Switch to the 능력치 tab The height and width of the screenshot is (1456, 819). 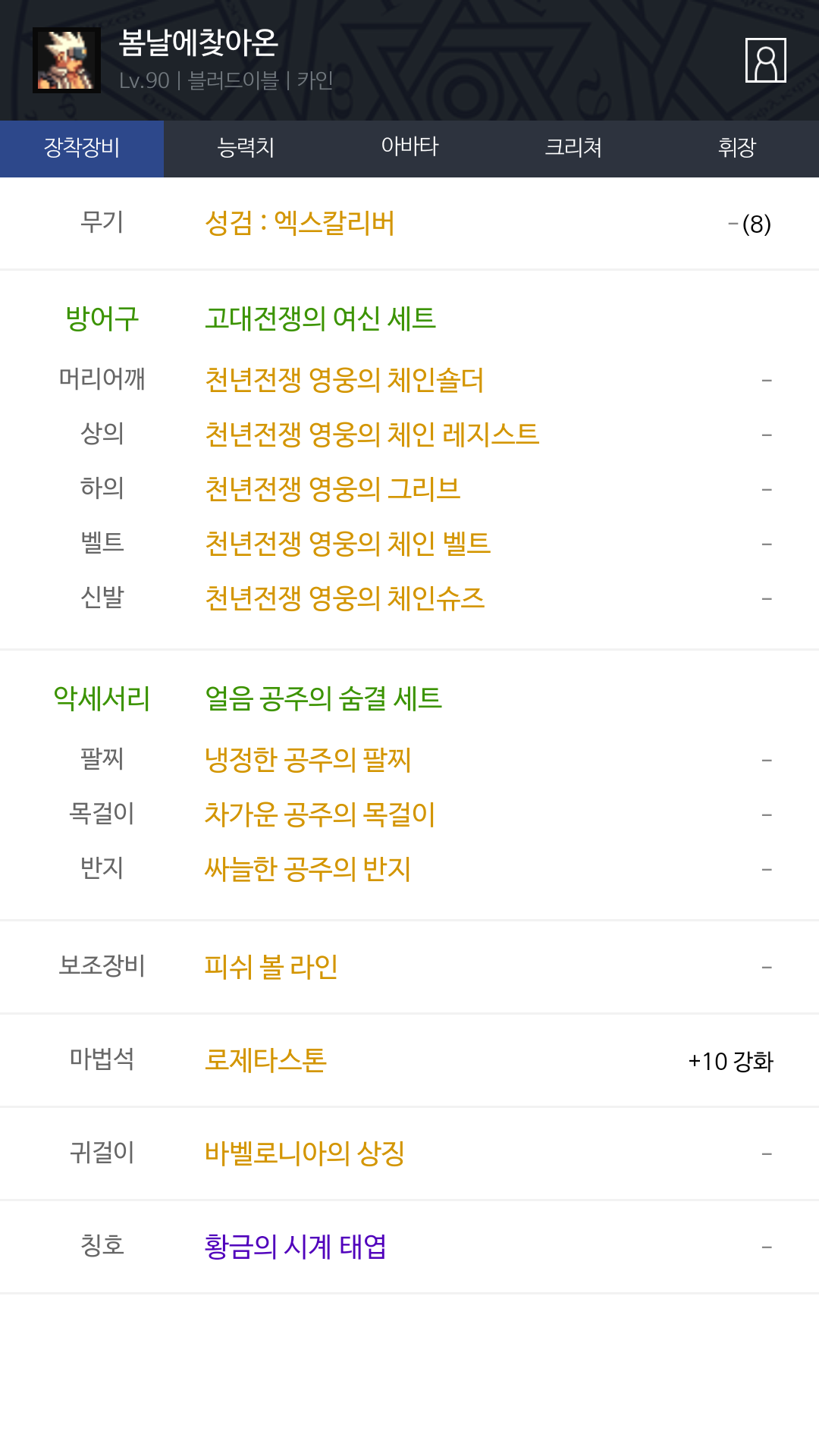(246, 149)
